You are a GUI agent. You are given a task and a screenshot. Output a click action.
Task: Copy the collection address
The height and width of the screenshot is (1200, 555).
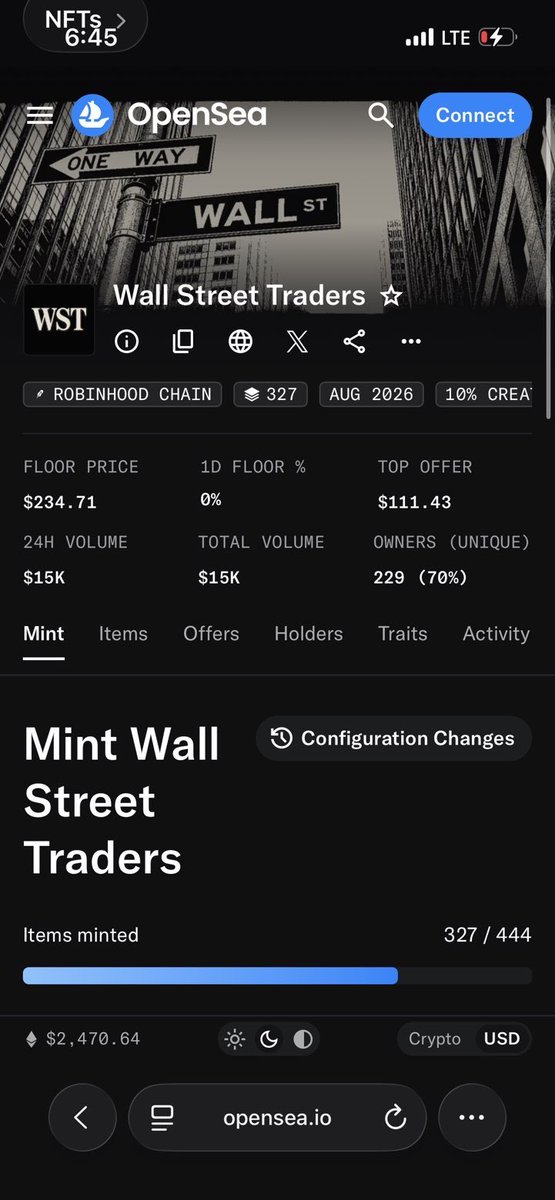point(183,342)
